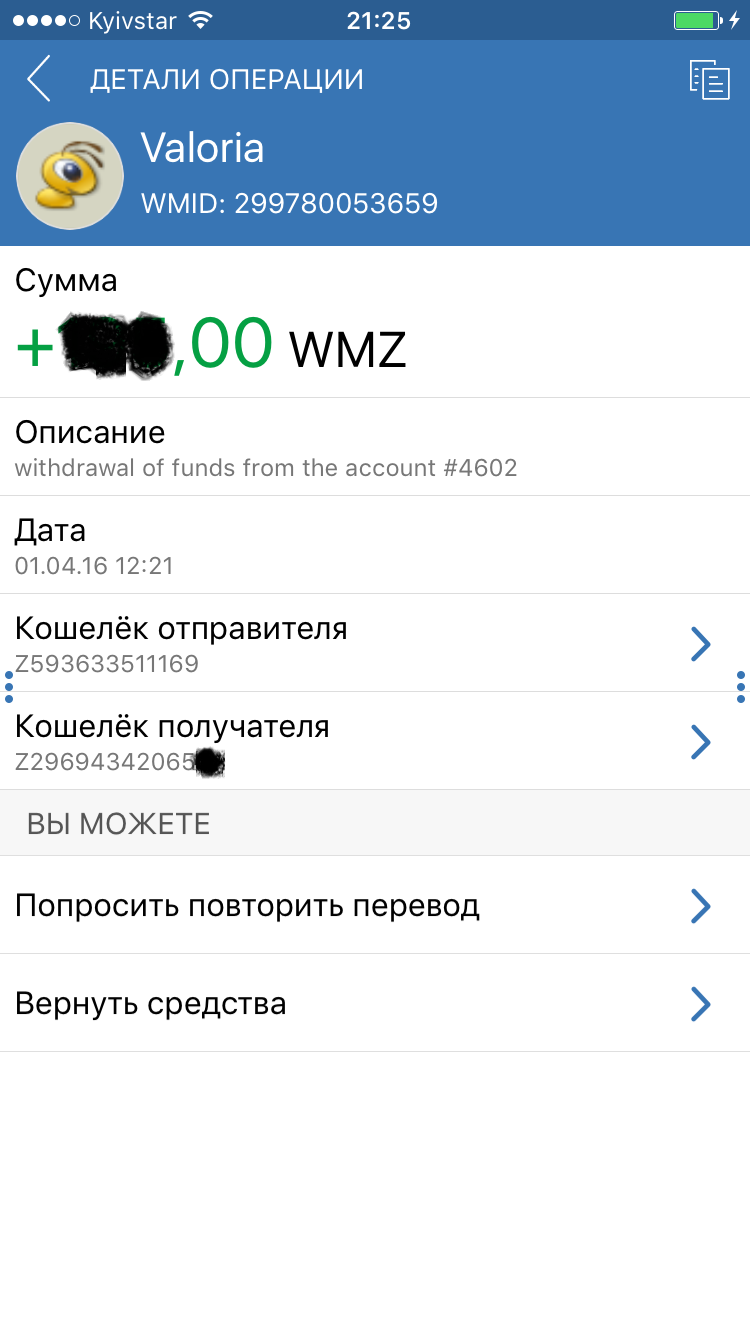Open Кошелёк отправителя row
The image size is (750, 1334).
click(x=375, y=644)
